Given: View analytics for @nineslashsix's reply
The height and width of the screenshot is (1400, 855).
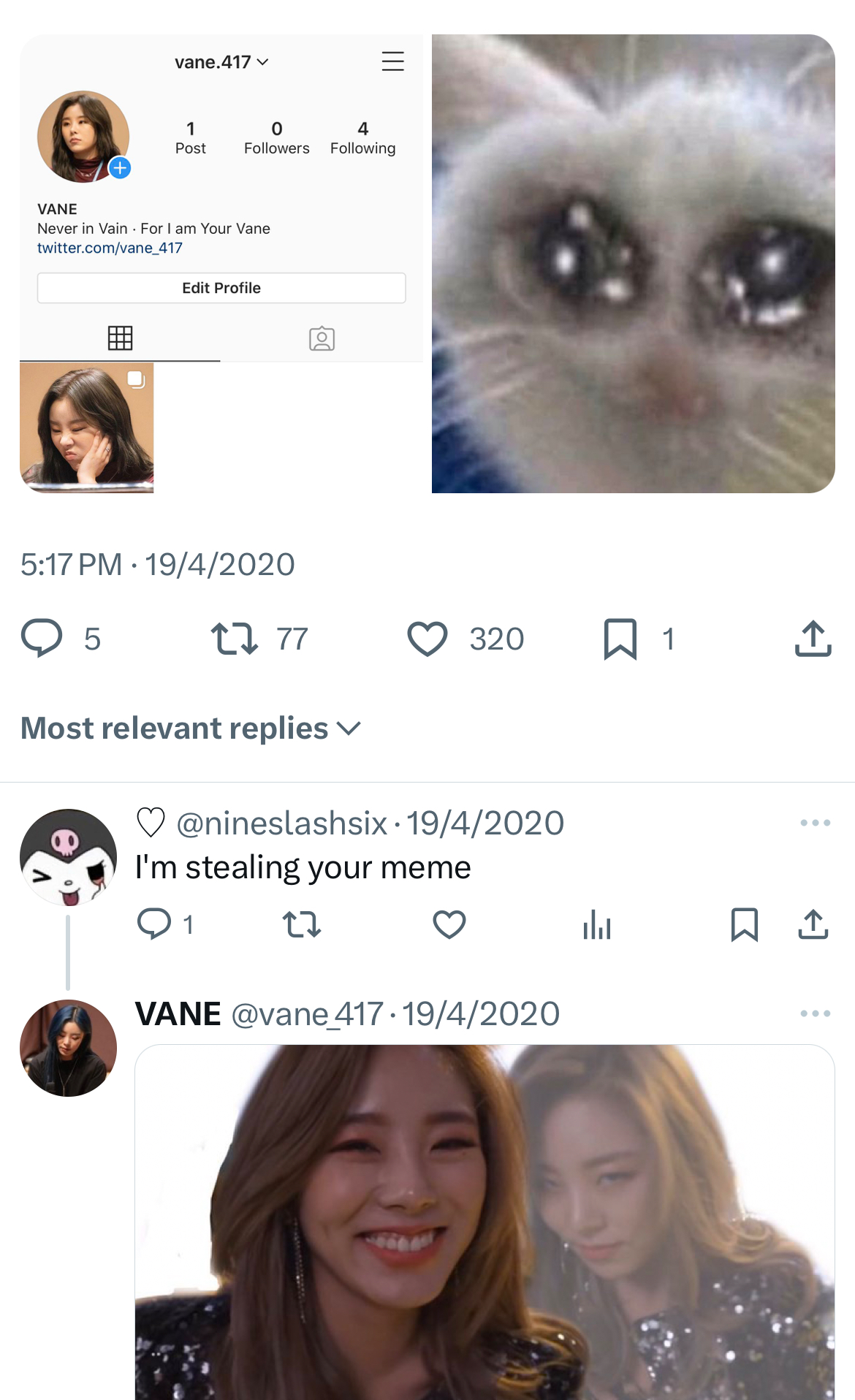Looking at the screenshot, I should [597, 924].
